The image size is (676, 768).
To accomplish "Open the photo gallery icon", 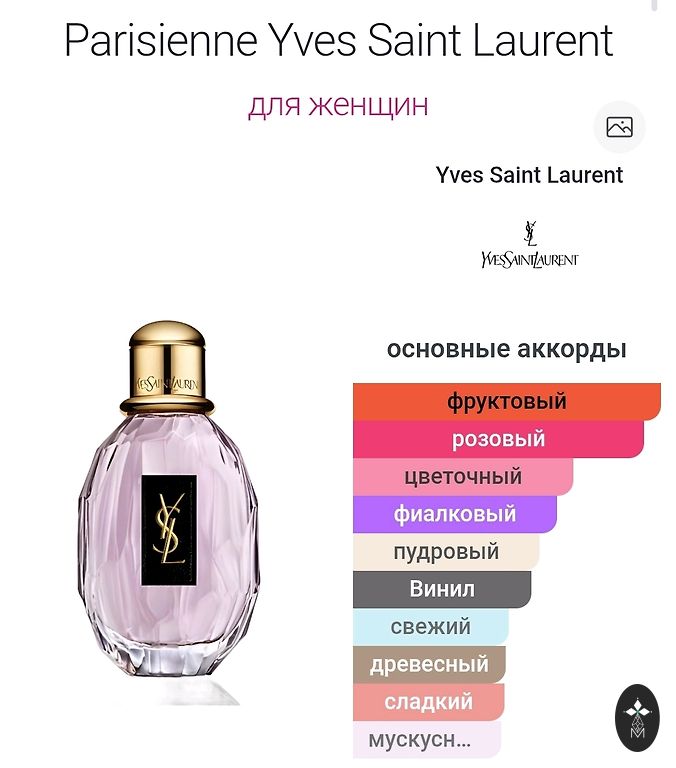I will (619, 127).
